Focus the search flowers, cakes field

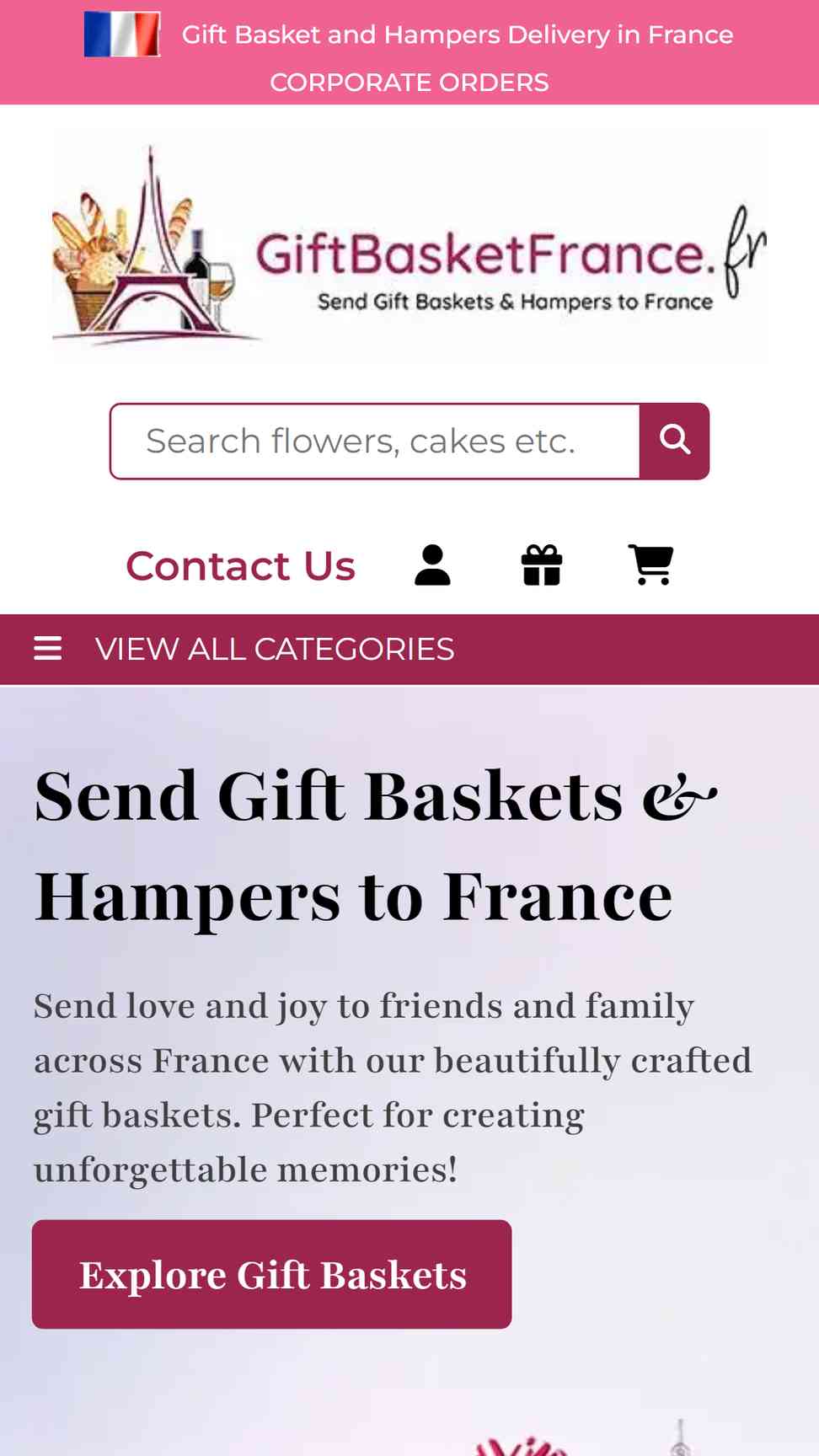click(375, 442)
